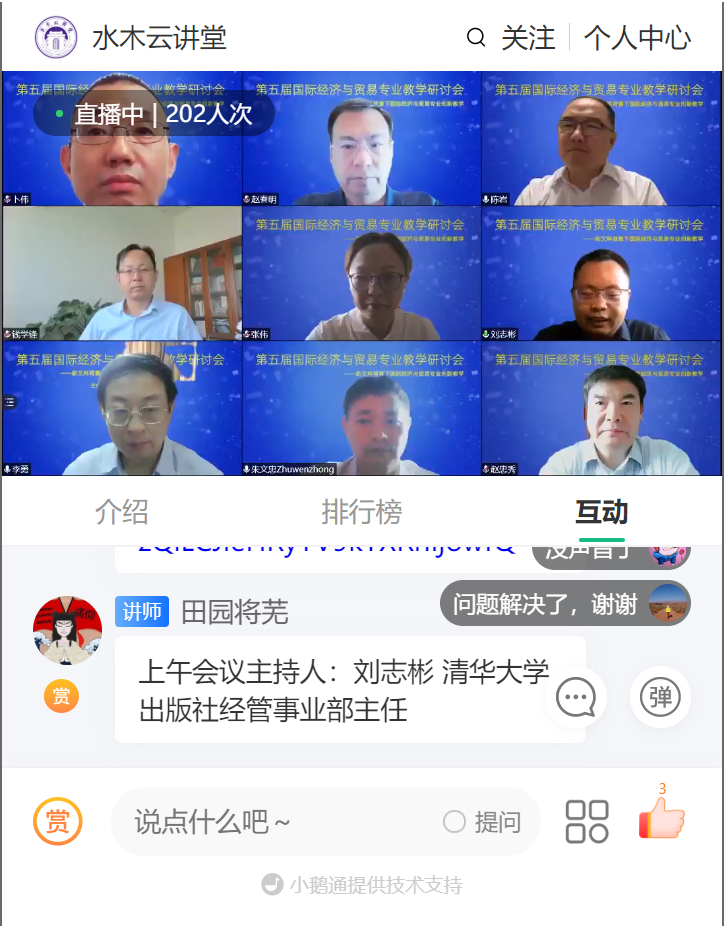Open 水木云讲堂 channel logo
The height and width of the screenshot is (926, 724).
tap(56, 38)
